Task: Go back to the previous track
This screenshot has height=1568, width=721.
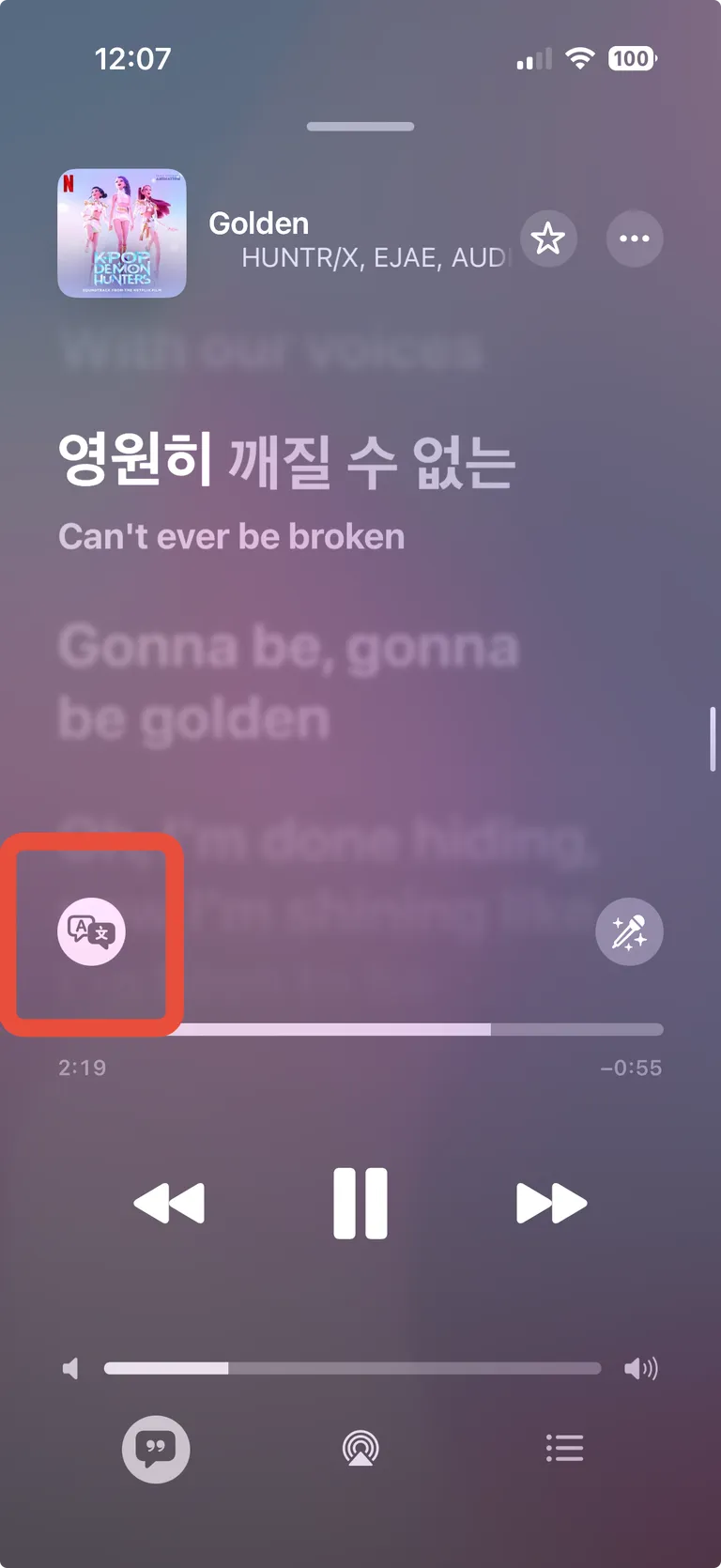Action: pos(169,1203)
